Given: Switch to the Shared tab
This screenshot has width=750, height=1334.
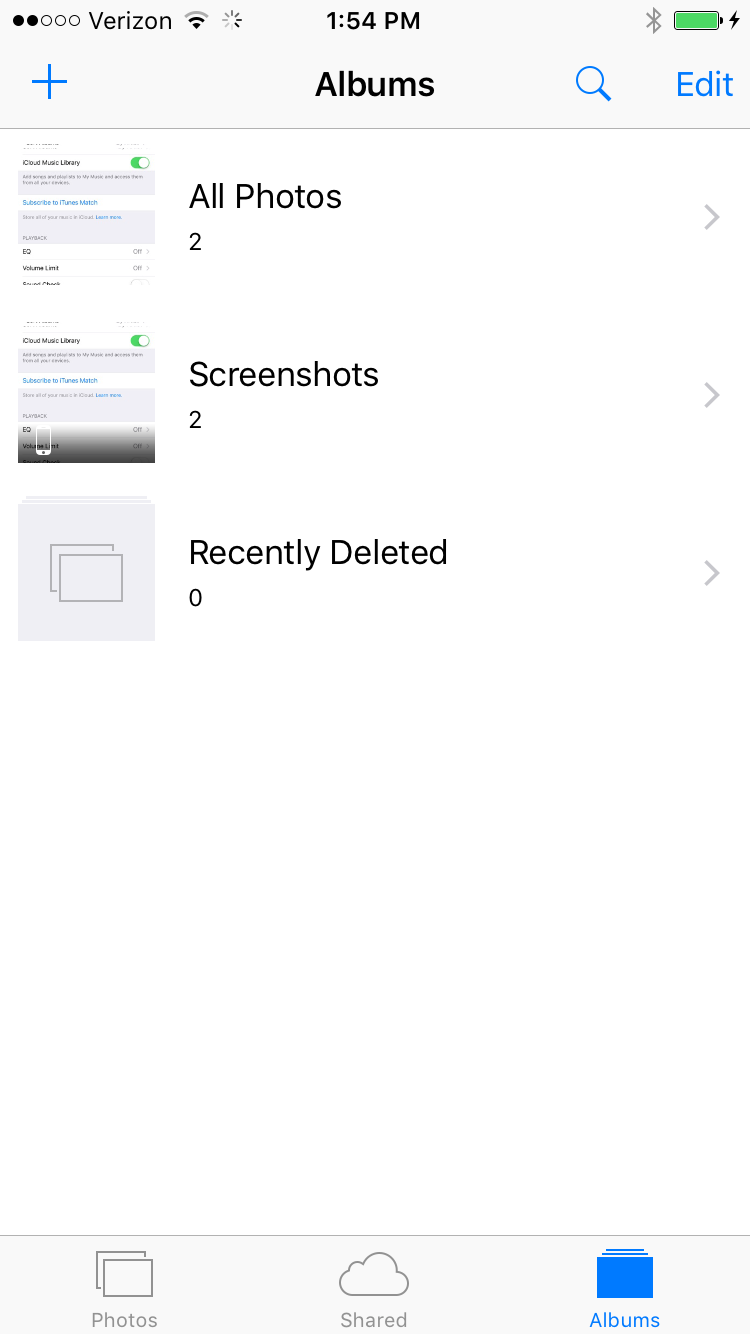Looking at the screenshot, I should [374, 1288].
